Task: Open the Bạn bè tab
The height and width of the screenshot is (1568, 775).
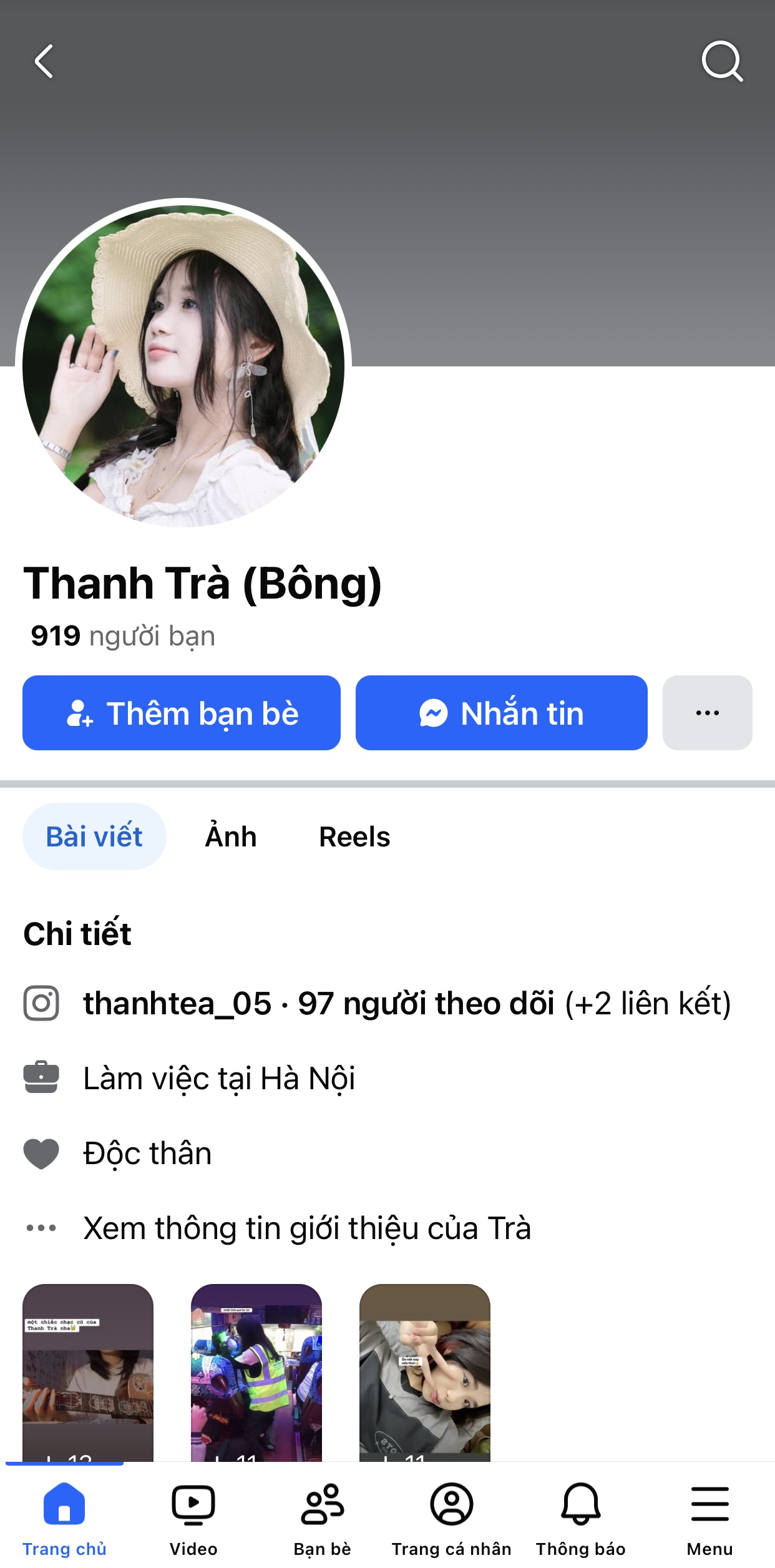Action: click(323, 1518)
